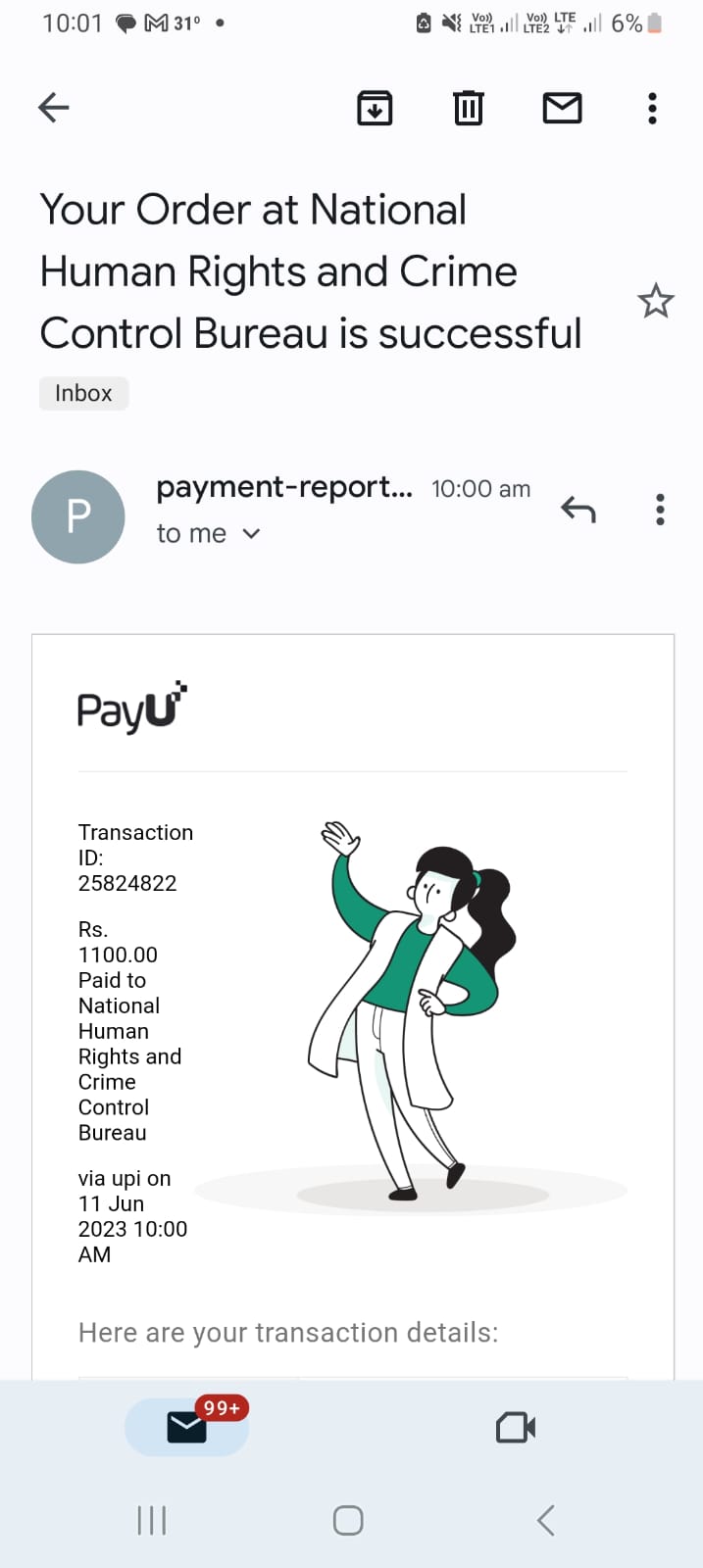Switch to the Meet video tab

coord(515,1427)
